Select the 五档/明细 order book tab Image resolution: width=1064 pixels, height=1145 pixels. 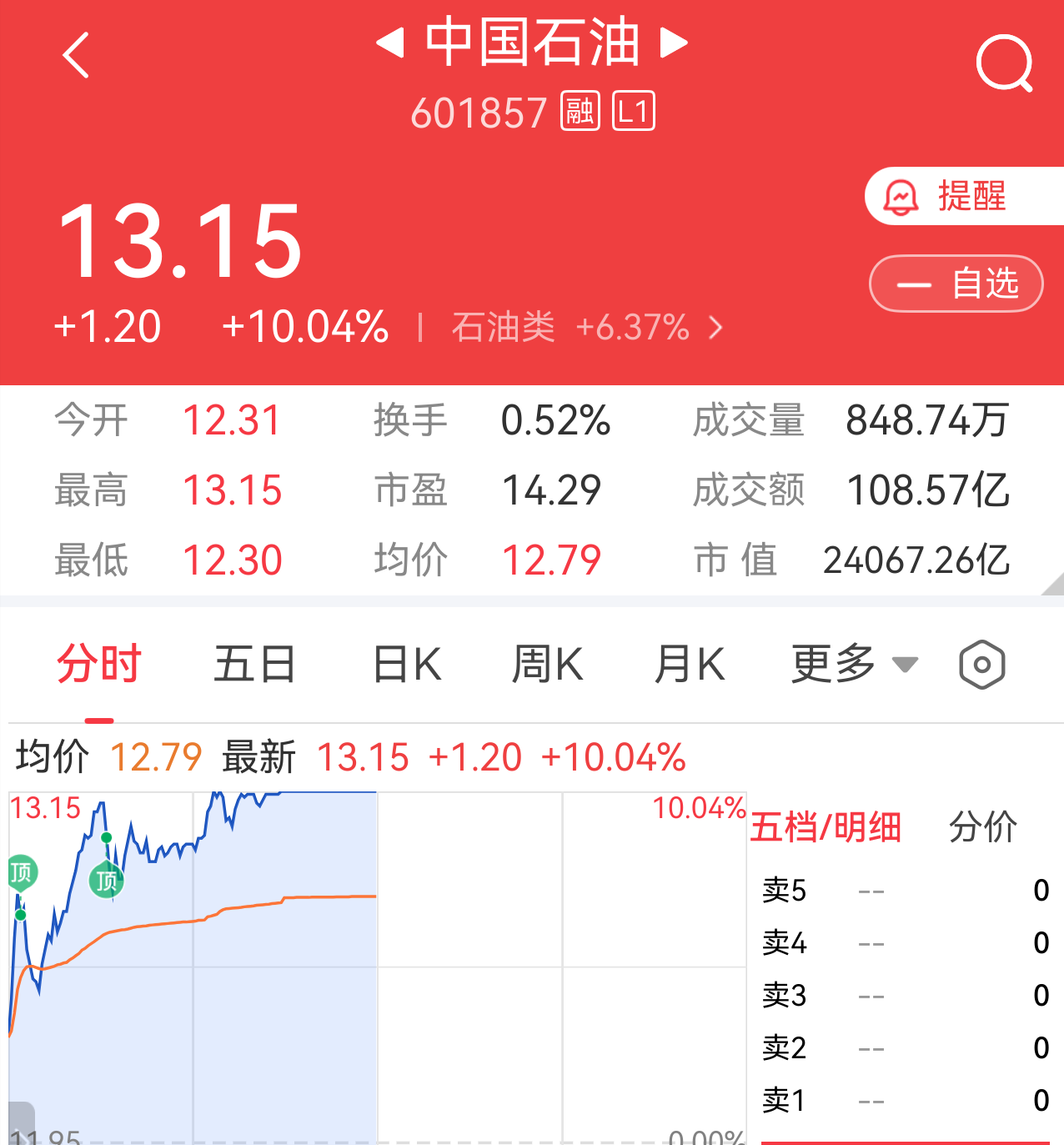(826, 827)
